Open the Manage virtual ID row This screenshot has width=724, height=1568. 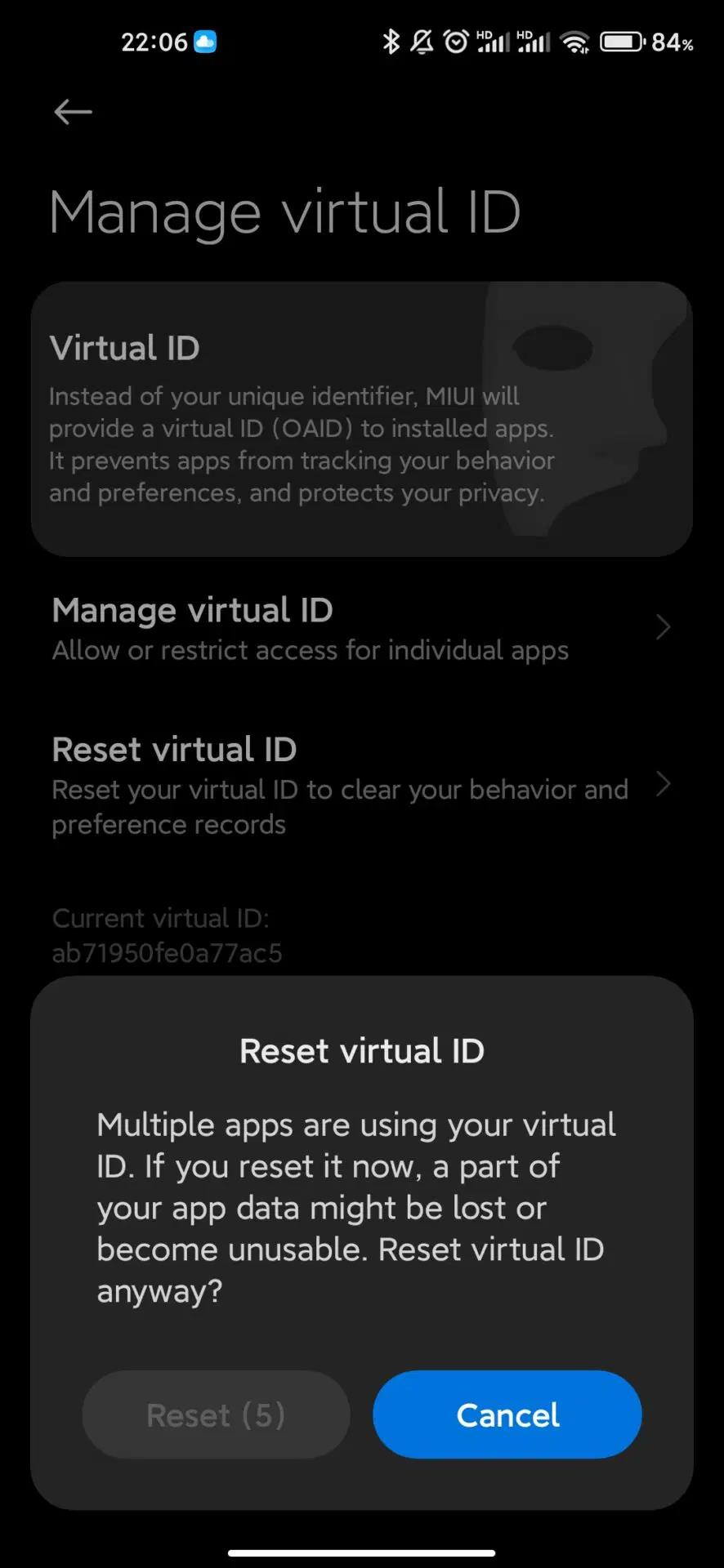(362, 627)
